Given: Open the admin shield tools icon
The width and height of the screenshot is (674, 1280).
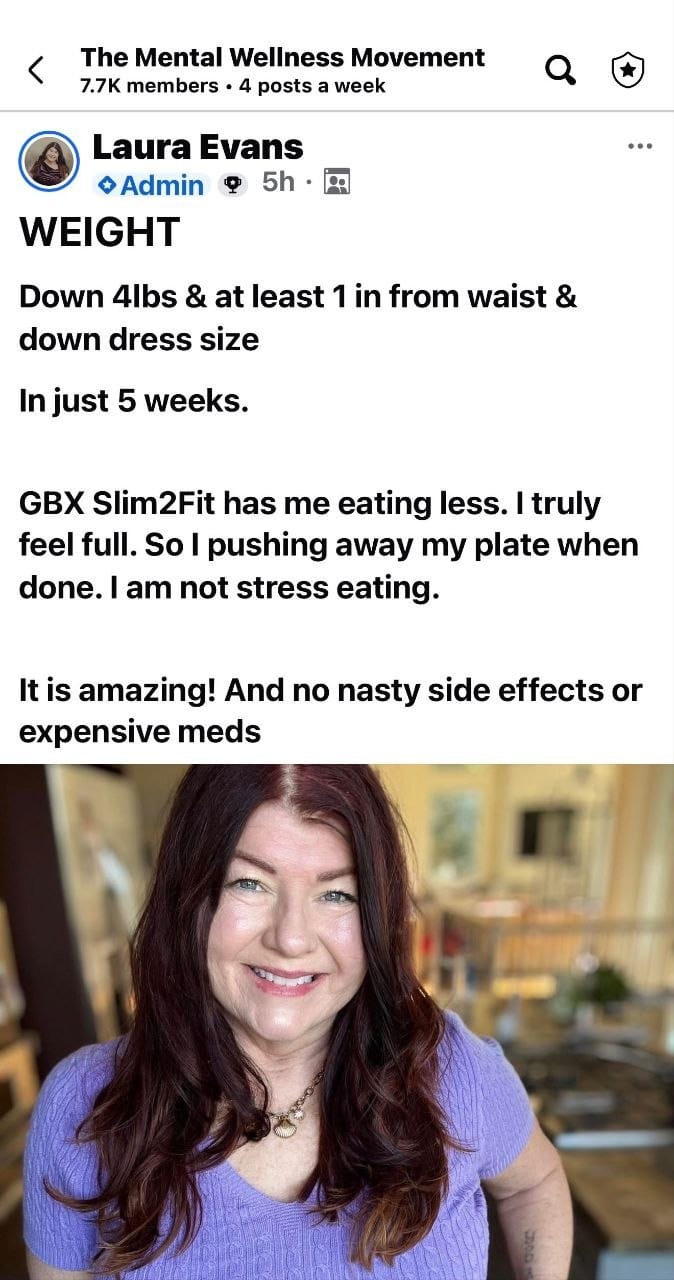Looking at the screenshot, I should [x=627, y=70].
